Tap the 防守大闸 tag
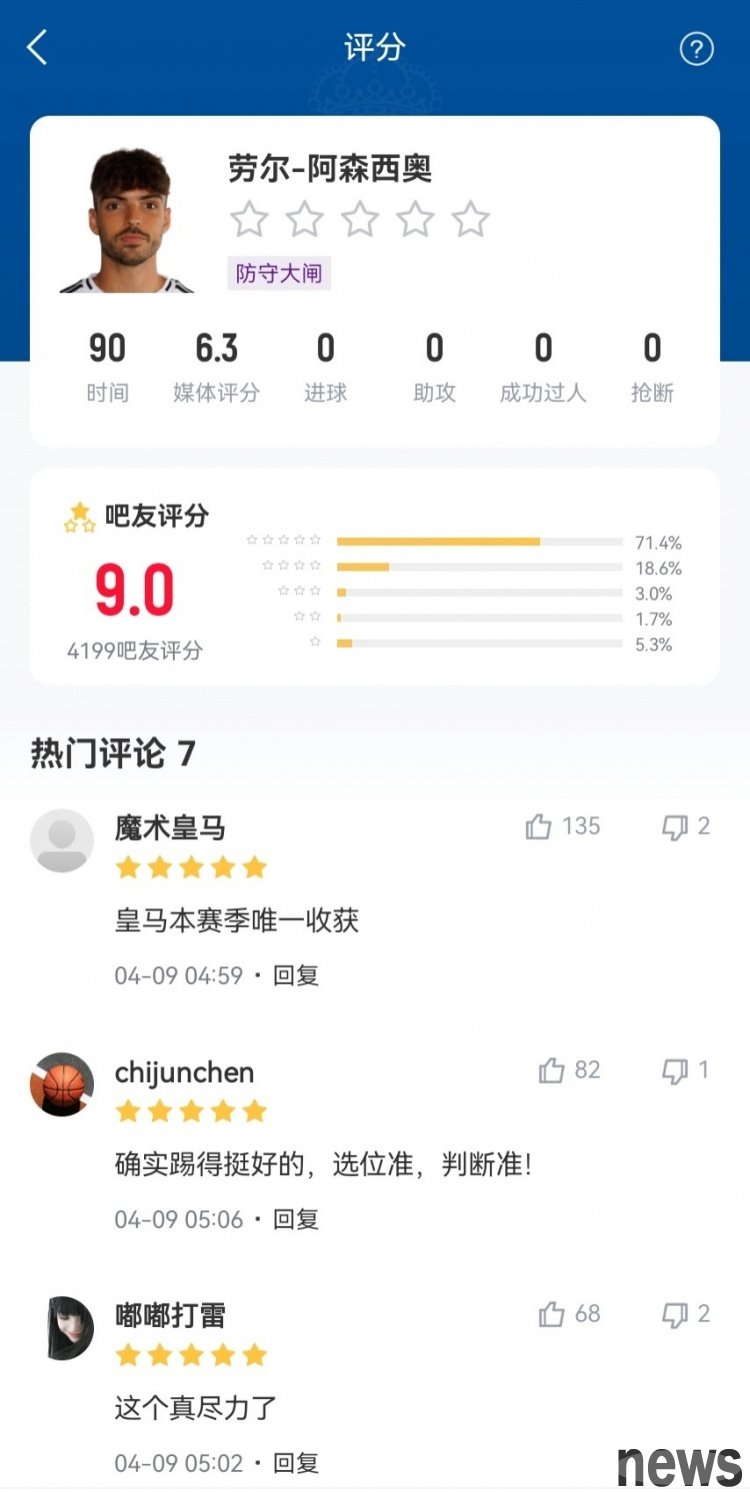This screenshot has width=750, height=1492. (x=279, y=273)
